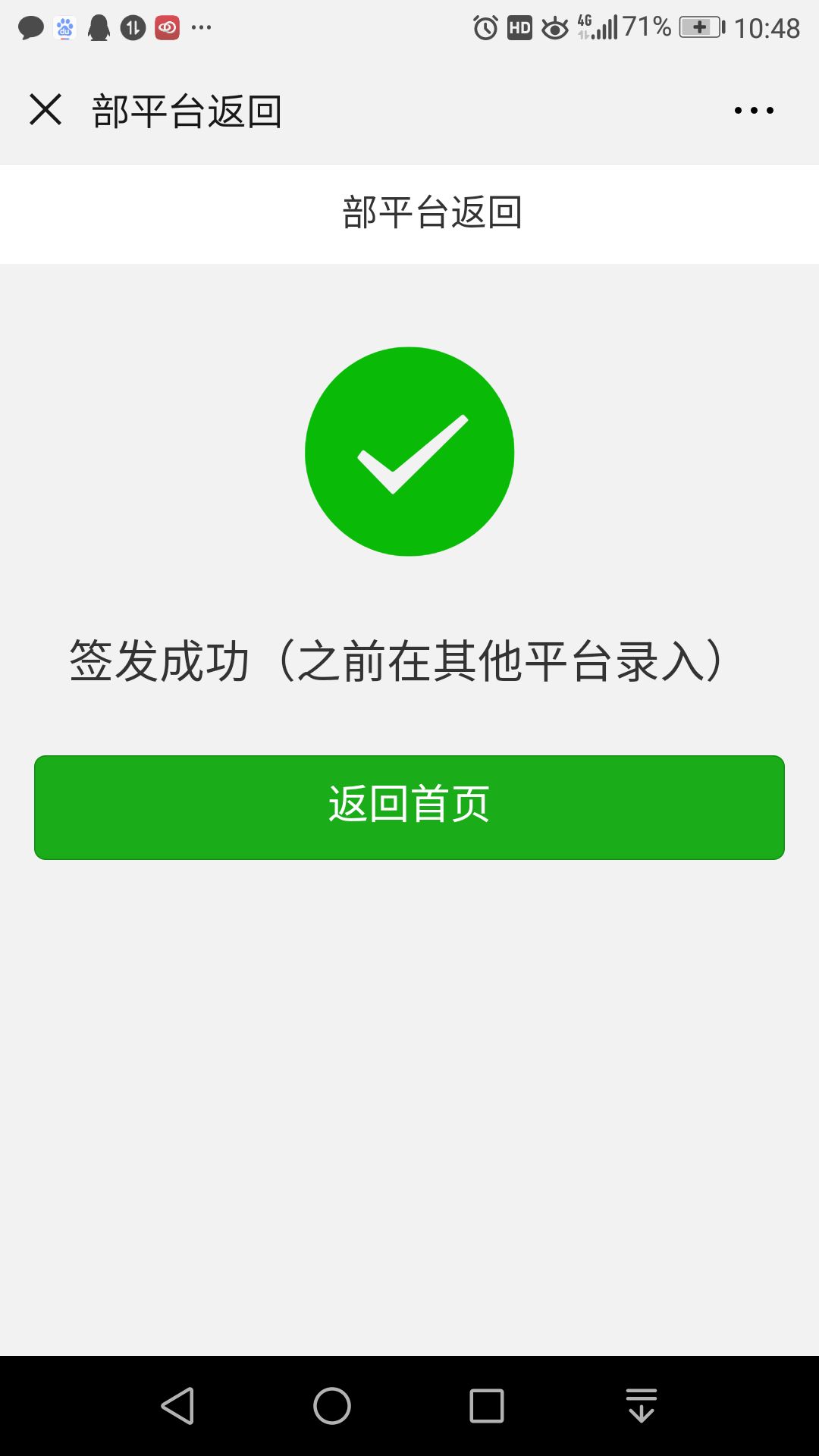
Task: Go back with the system back button
Action: [178, 1407]
